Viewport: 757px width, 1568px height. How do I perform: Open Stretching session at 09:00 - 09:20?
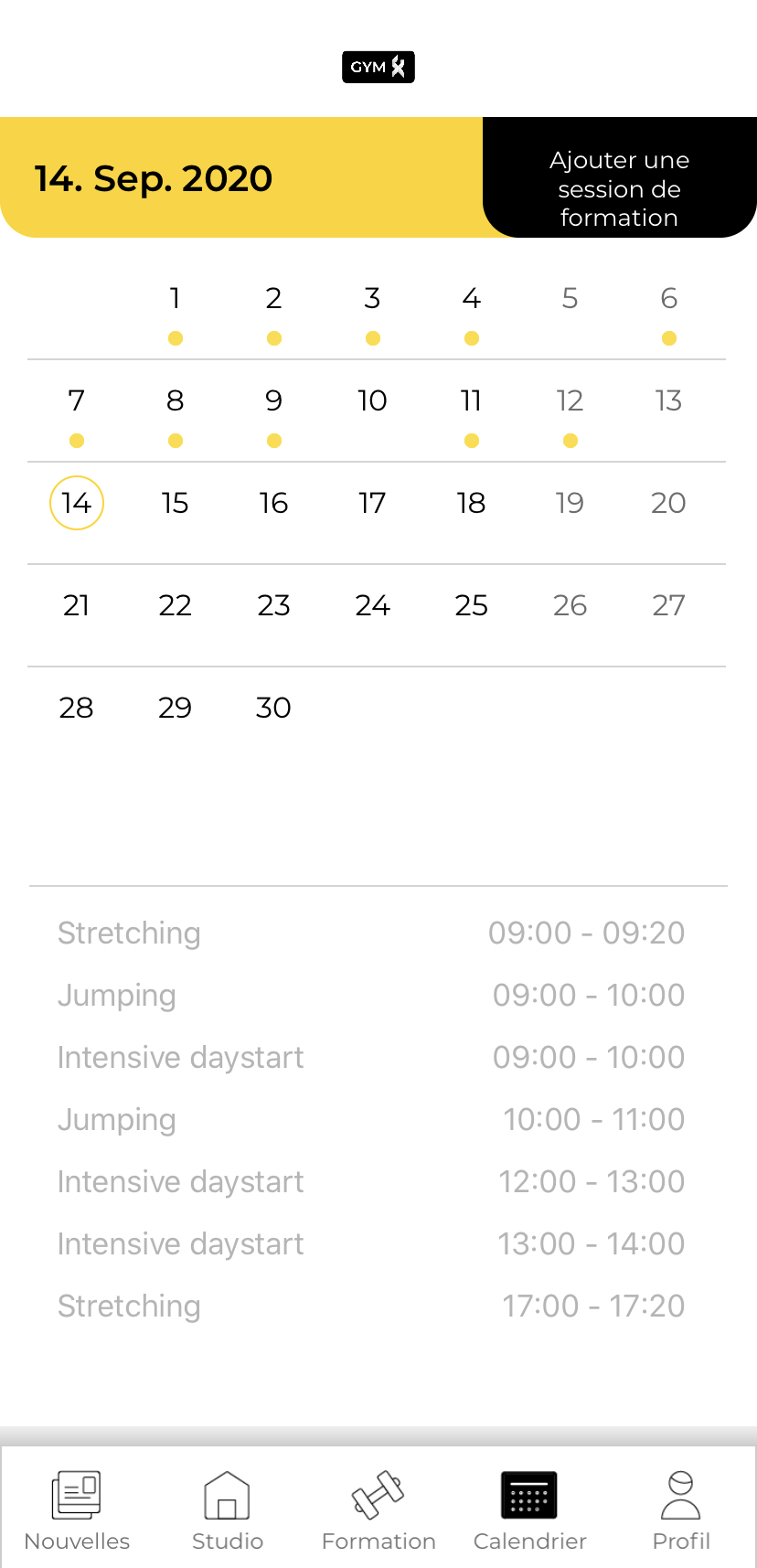pos(371,933)
